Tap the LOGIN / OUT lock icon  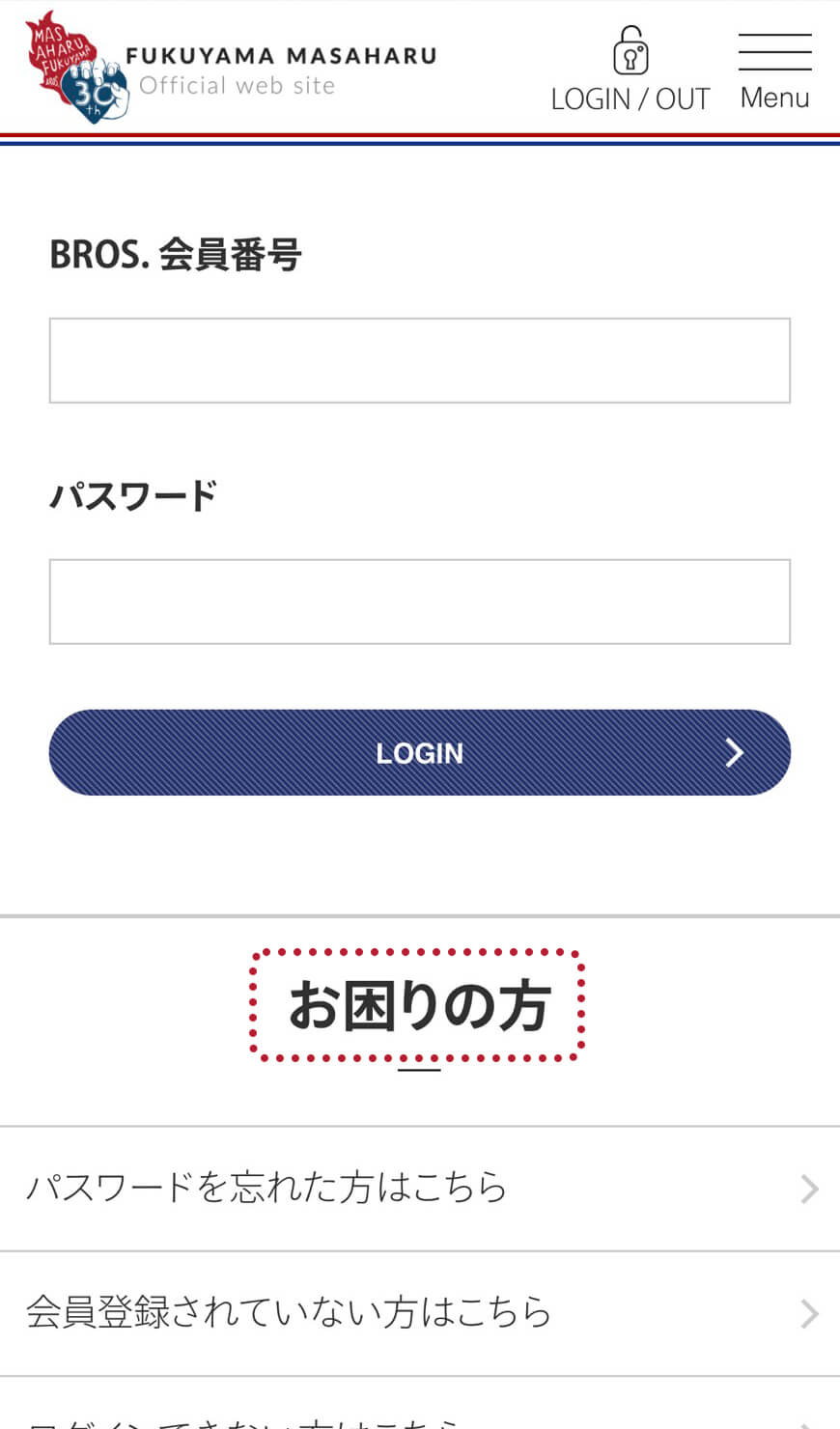pos(630,50)
